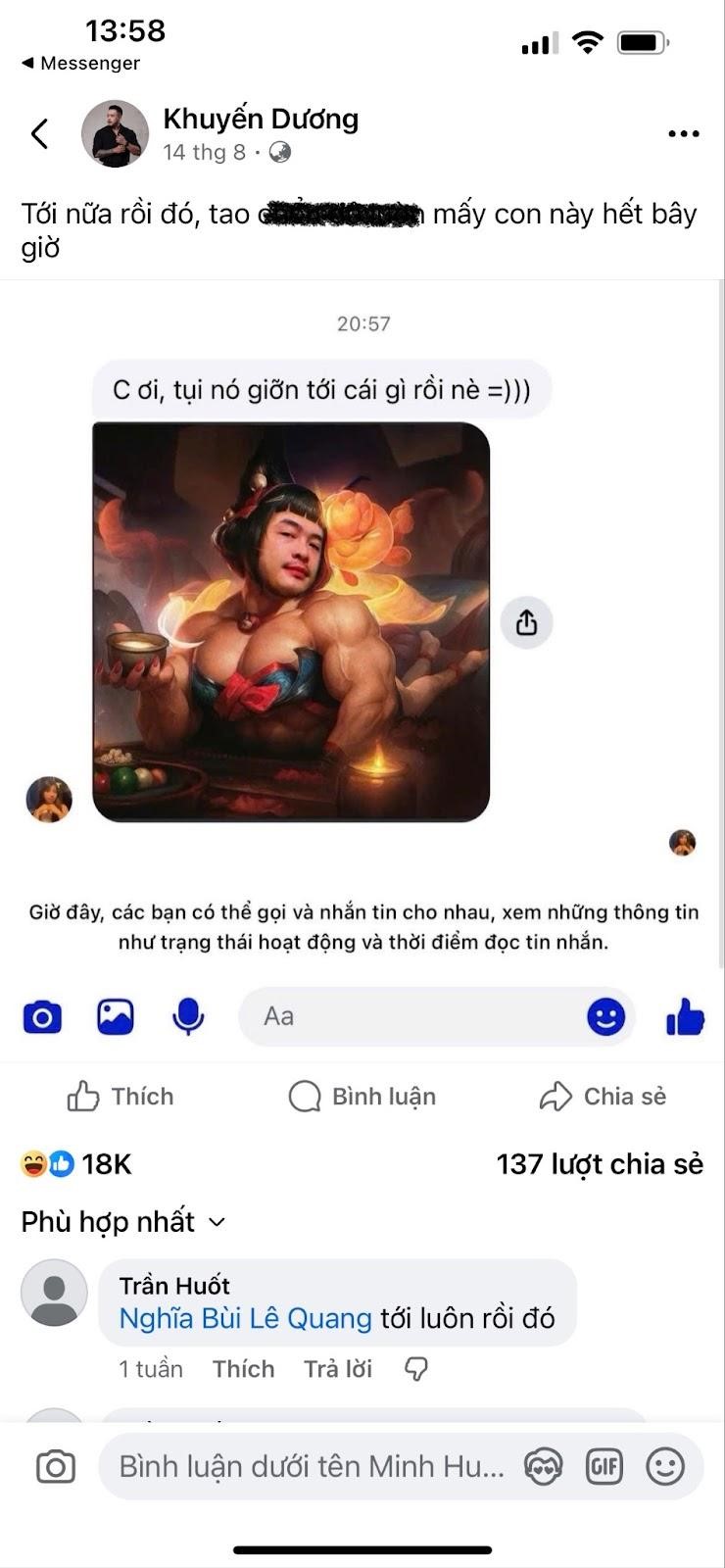Tap Bình luận to comment

(x=362, y=1096)
